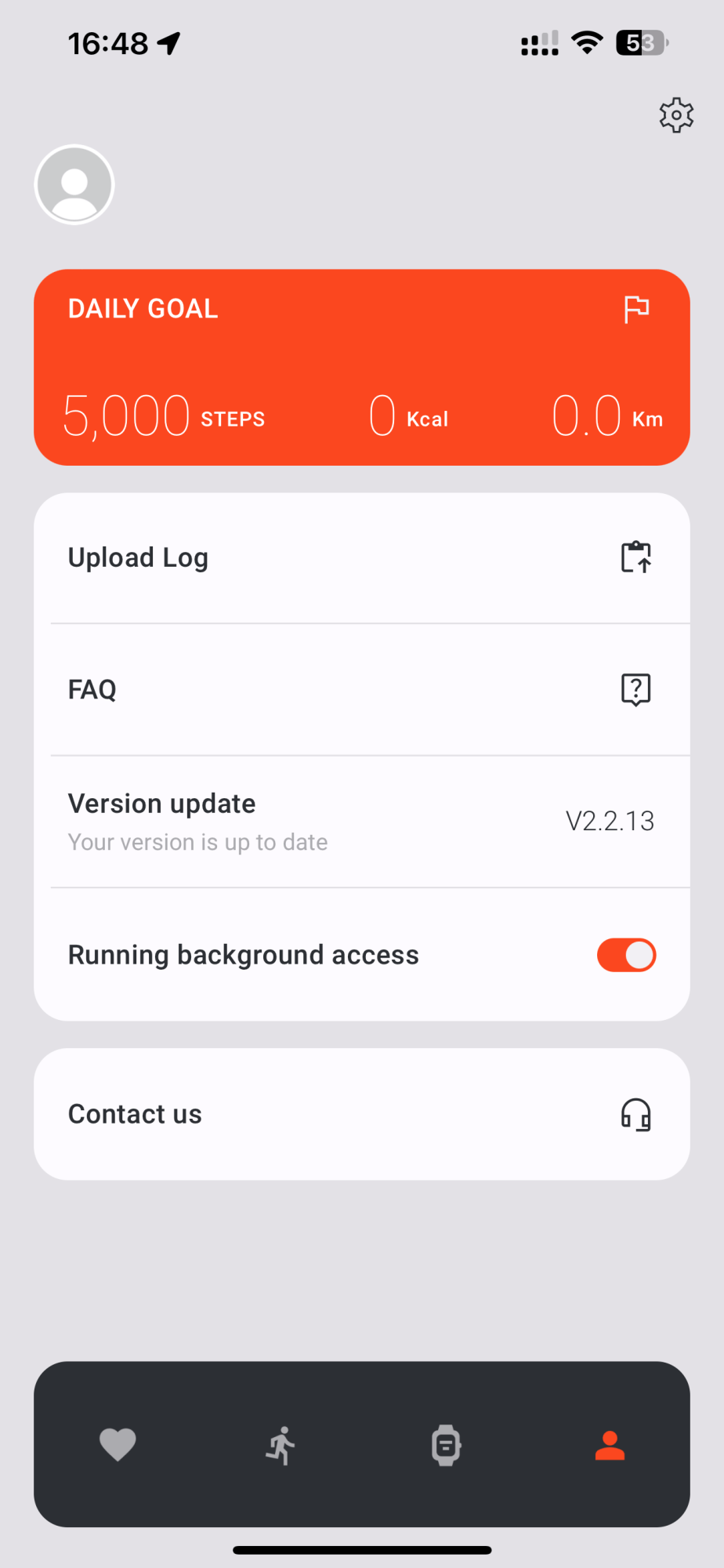Viewport: 724px width, 1568px height.
Task: Switch to the running activity tab
Action: [x=281, y=1444]
